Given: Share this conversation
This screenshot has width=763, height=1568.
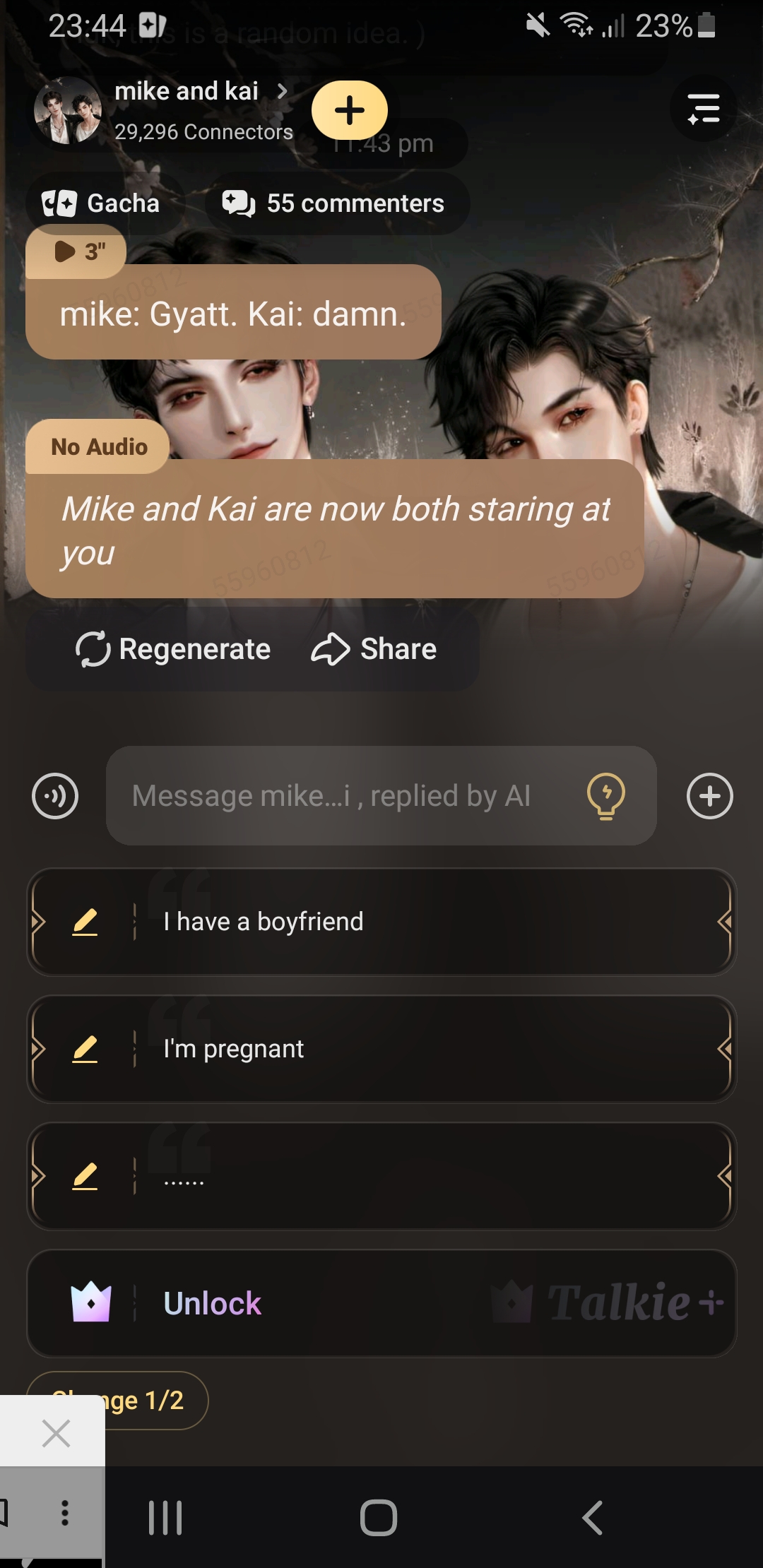Looking at the screenshot, I should click(x=374, y=648).
